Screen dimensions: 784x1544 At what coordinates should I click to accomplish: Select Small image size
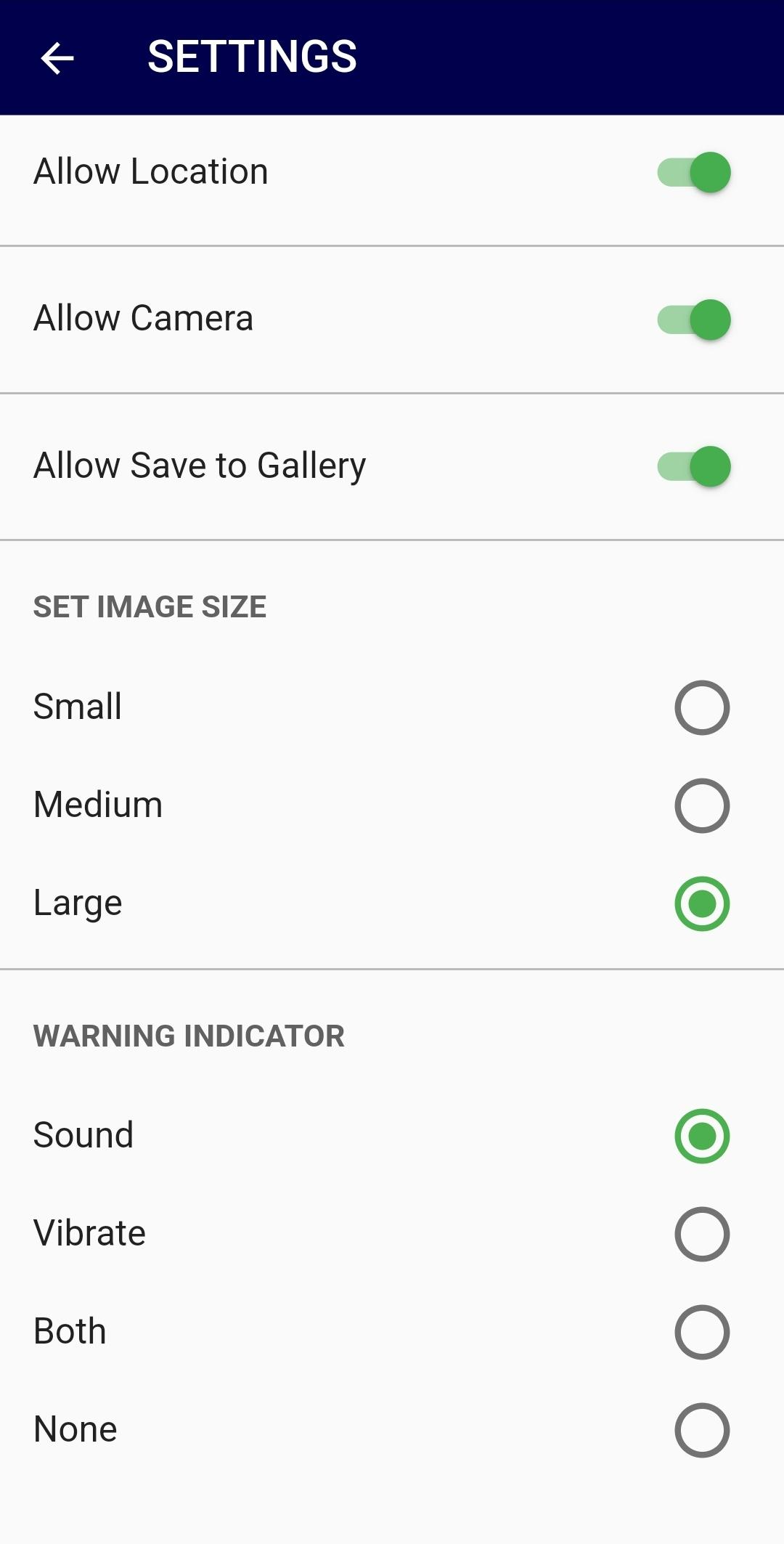[x=702, y=707]
